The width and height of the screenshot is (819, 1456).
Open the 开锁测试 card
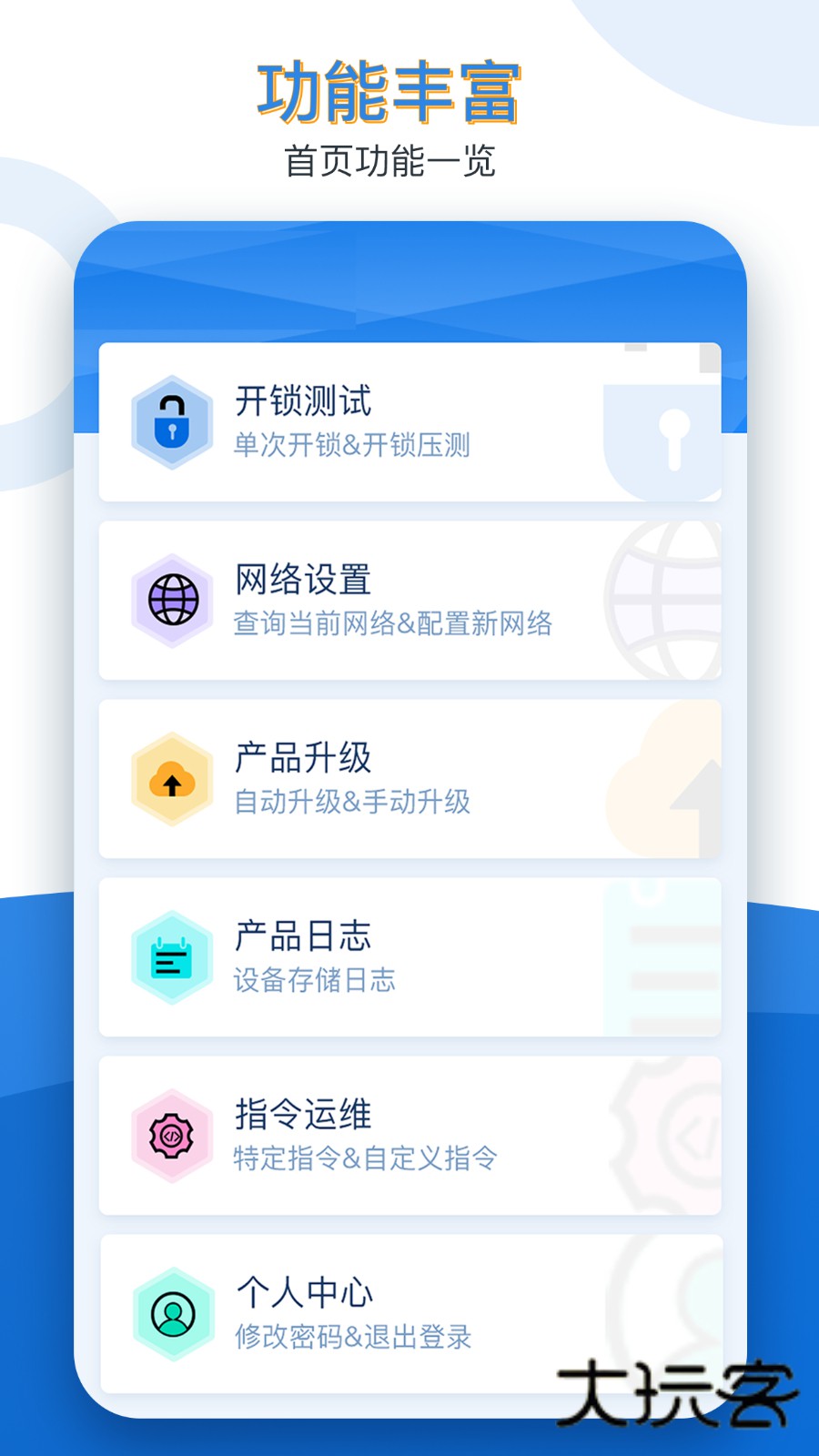pos(408,421)
